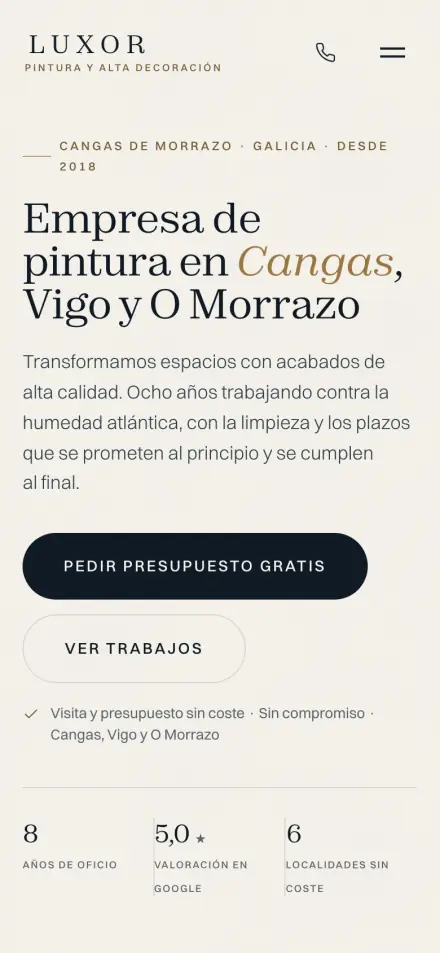Tap Pedir Presupuesto Gratis button

coord(195,566)
